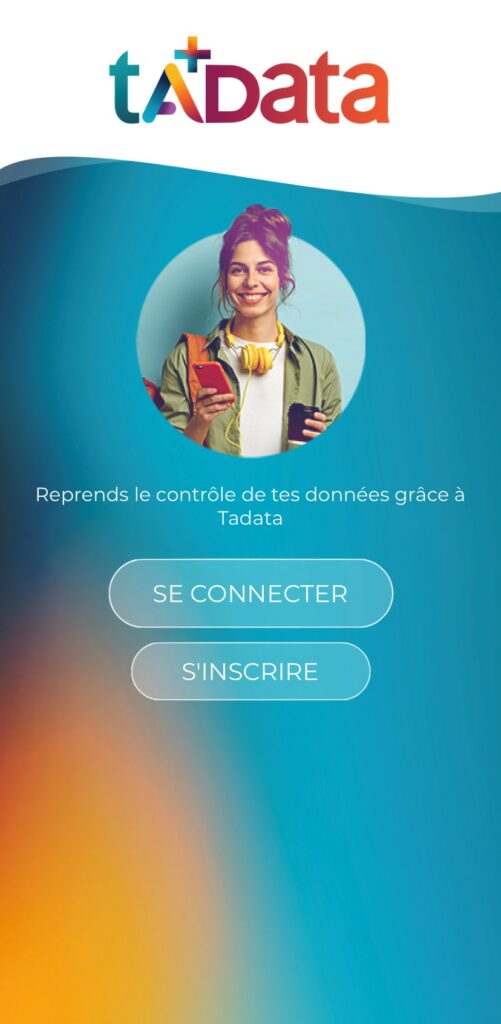
Task: Tap the SE CONNECTER button
Action: [x=251, y=593]
